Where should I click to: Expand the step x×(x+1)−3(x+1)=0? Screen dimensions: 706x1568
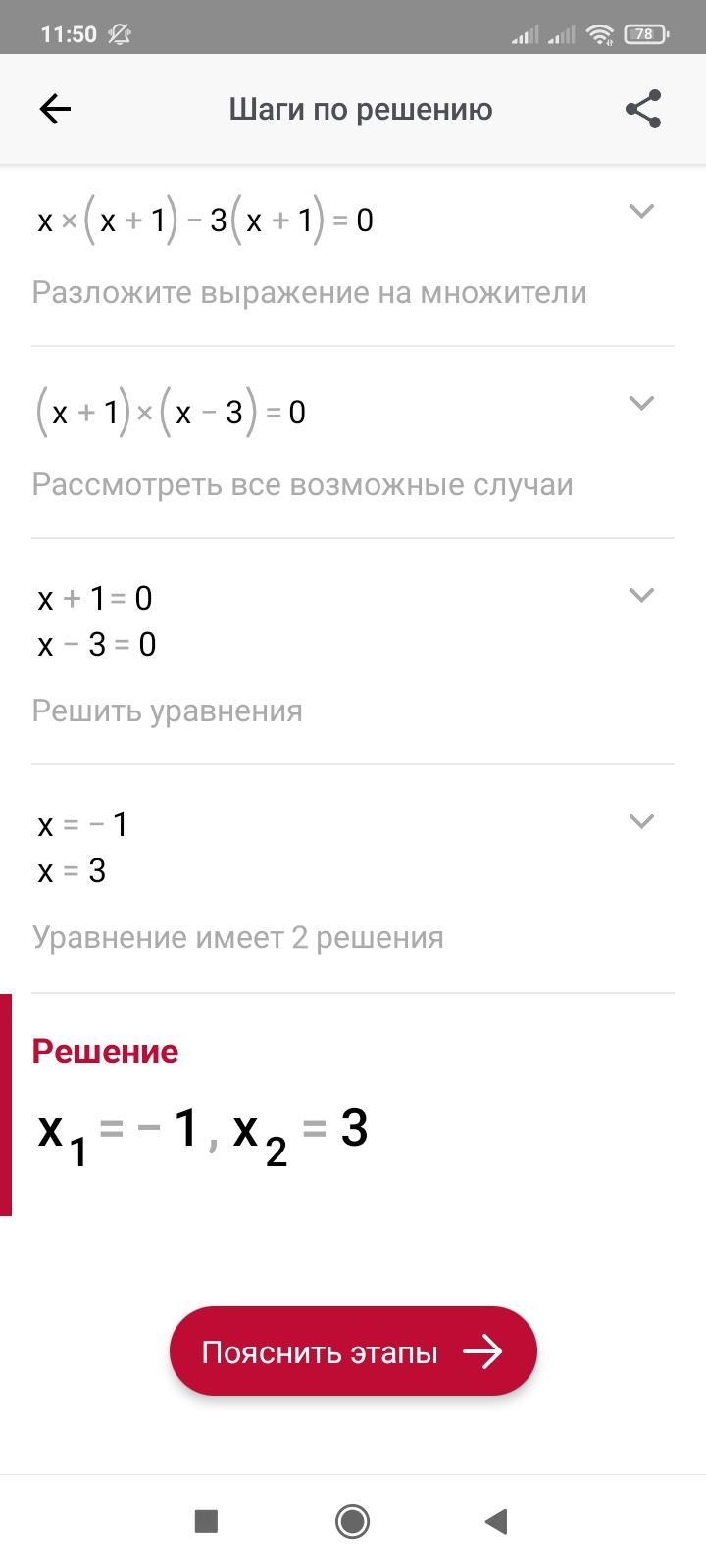[x=641, y=211]
